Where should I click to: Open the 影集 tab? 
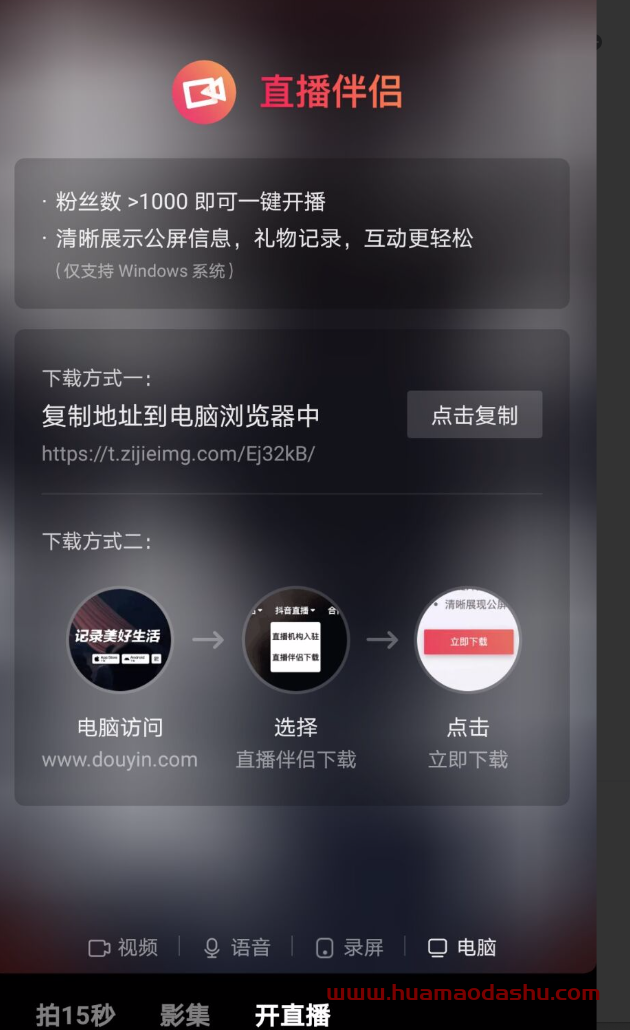[185, 1015]
